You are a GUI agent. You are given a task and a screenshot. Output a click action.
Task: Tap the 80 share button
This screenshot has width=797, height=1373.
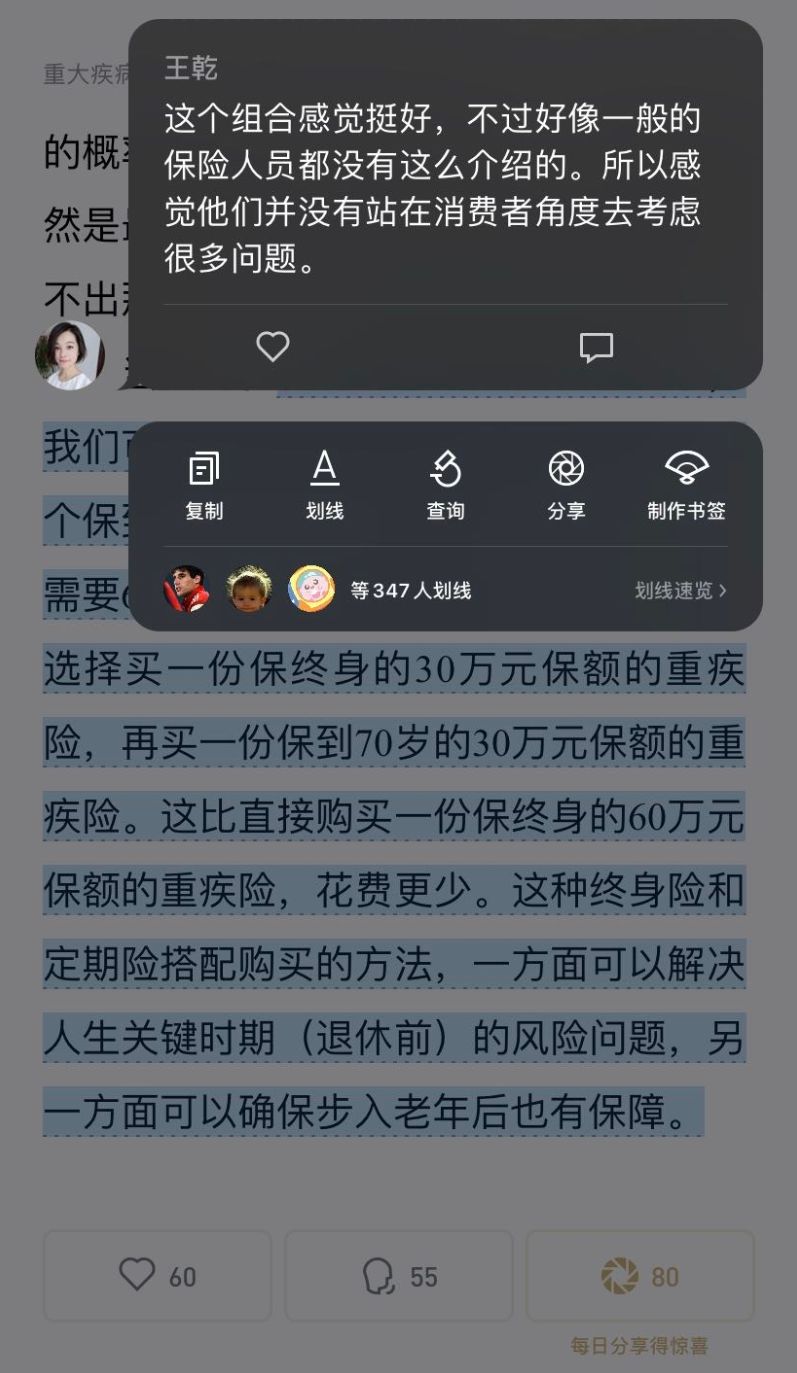click(640, 1276)
